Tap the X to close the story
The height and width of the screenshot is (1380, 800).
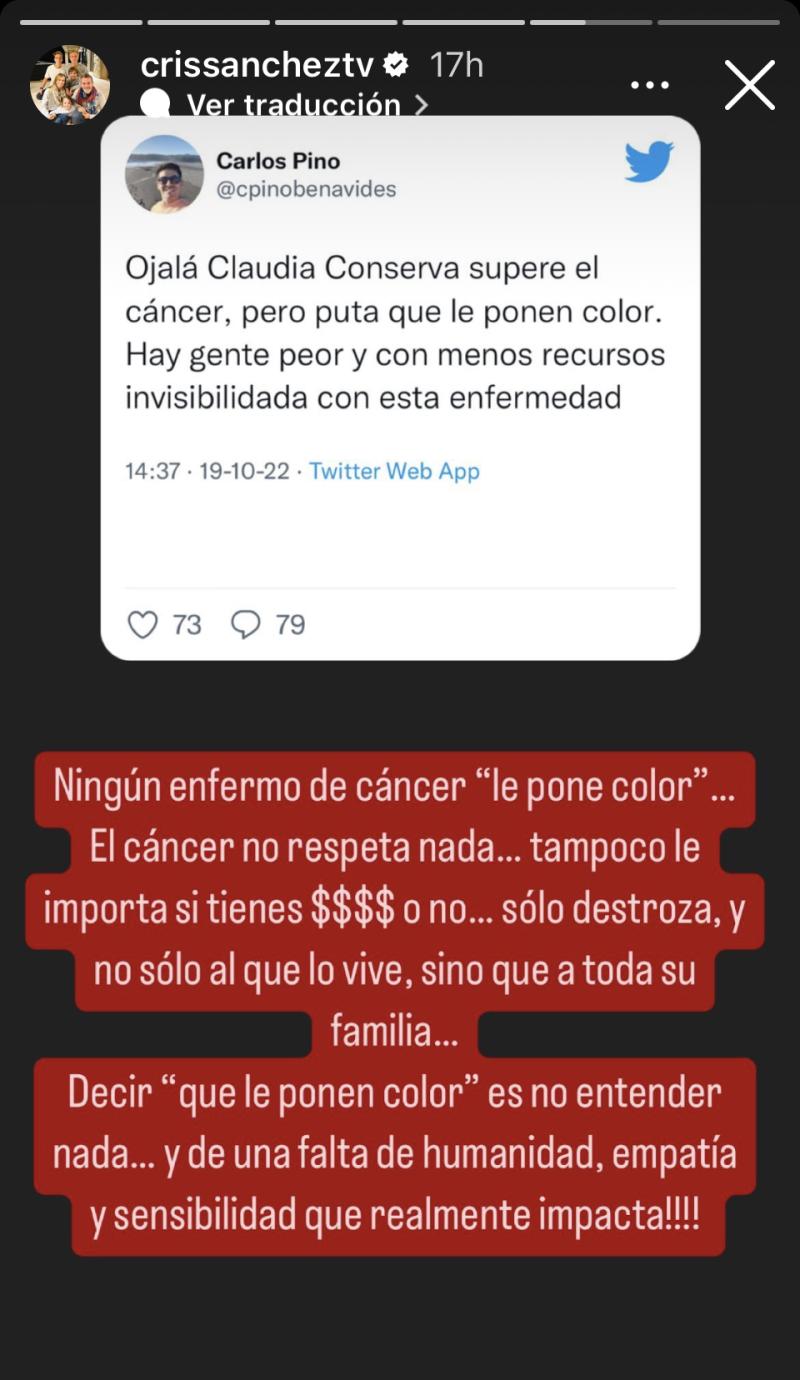[748, 86]
